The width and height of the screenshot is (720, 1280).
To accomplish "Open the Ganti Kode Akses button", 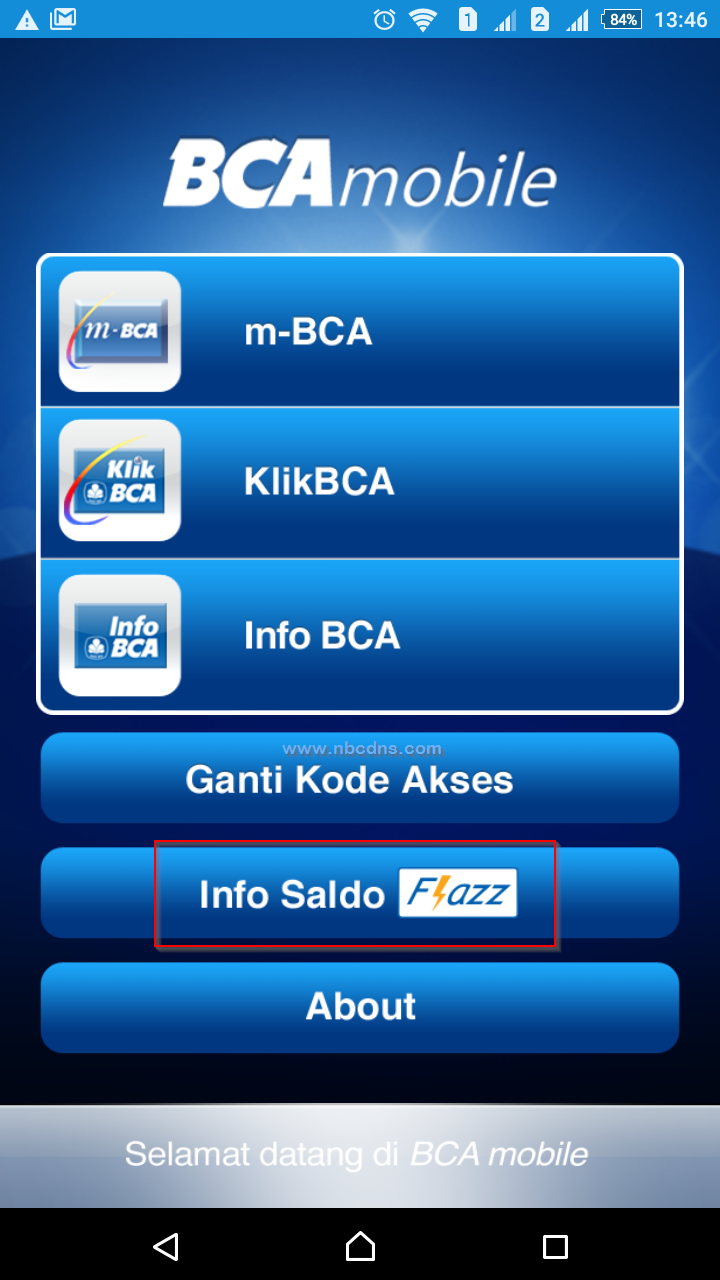I will (359, 778).
